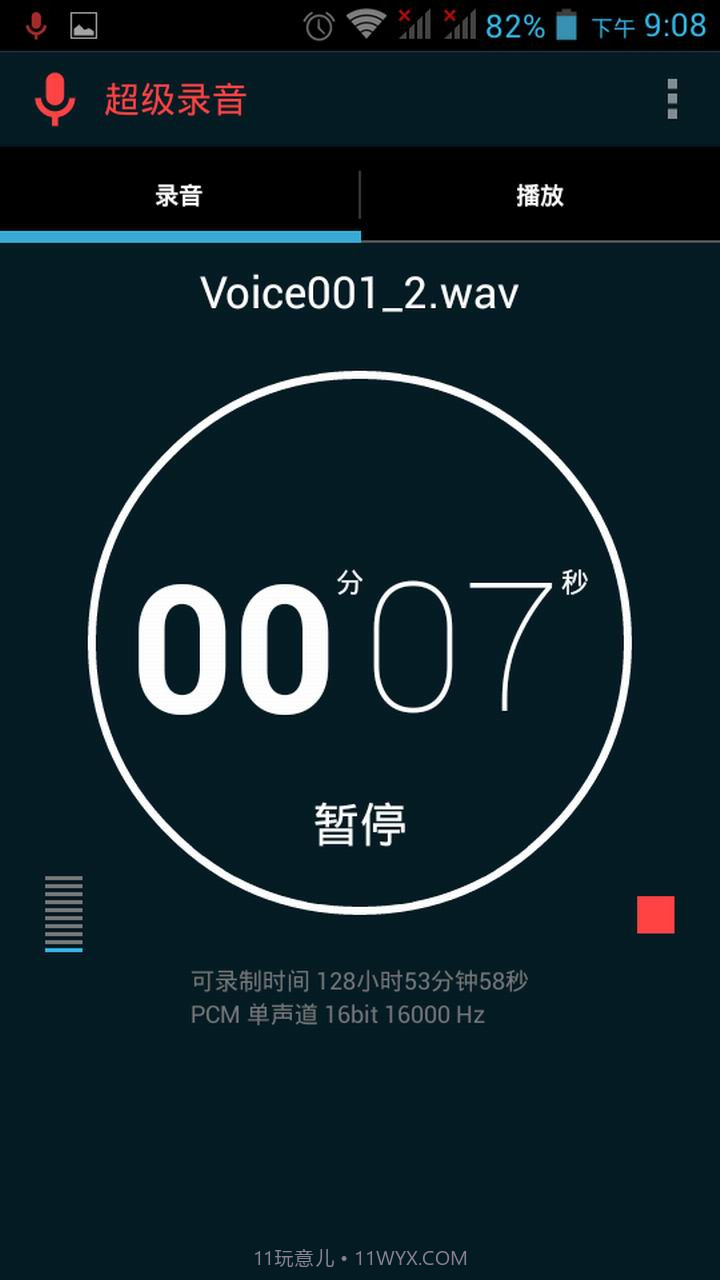Switch to the 播放 tab
720x1280 pixels.
coord(539,196)
